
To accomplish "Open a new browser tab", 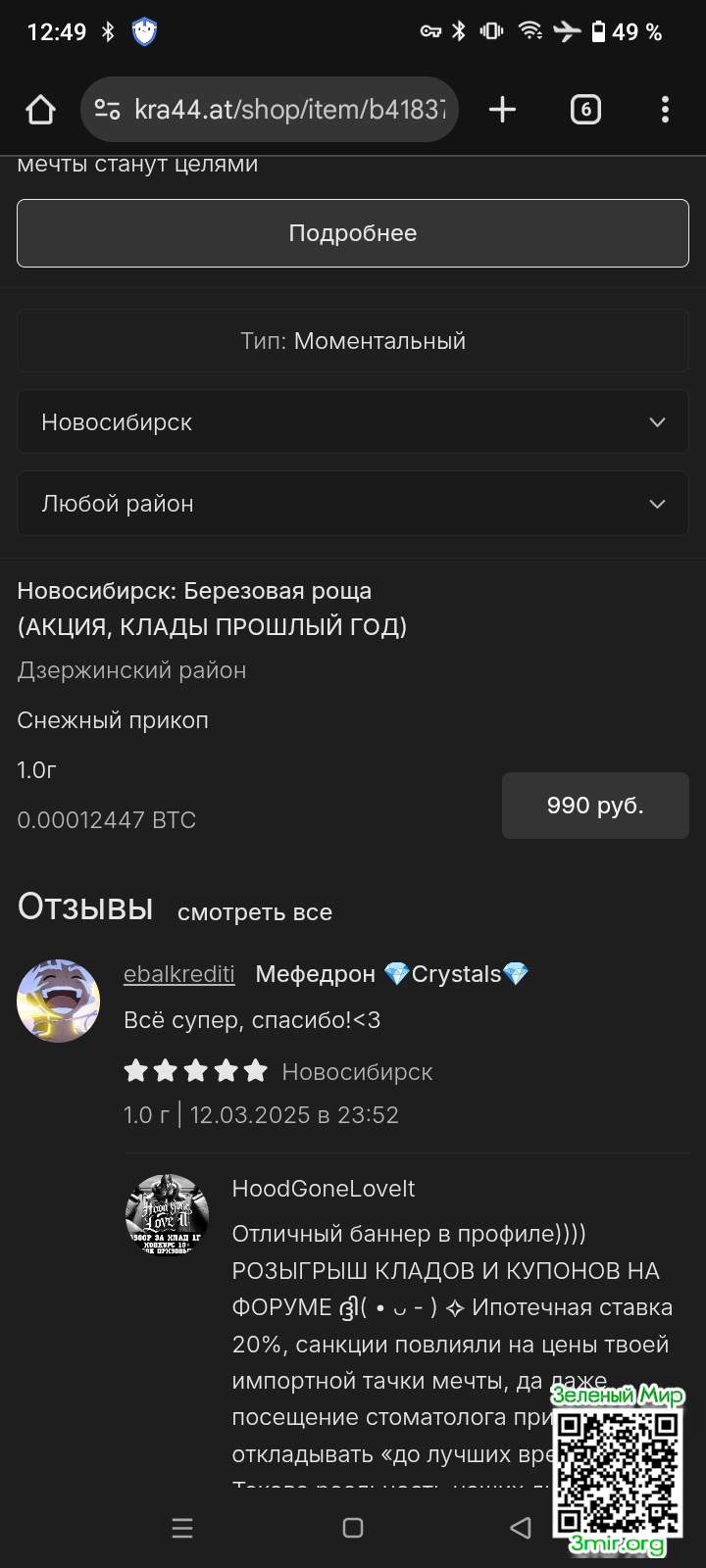I will (x=502, y=110).
